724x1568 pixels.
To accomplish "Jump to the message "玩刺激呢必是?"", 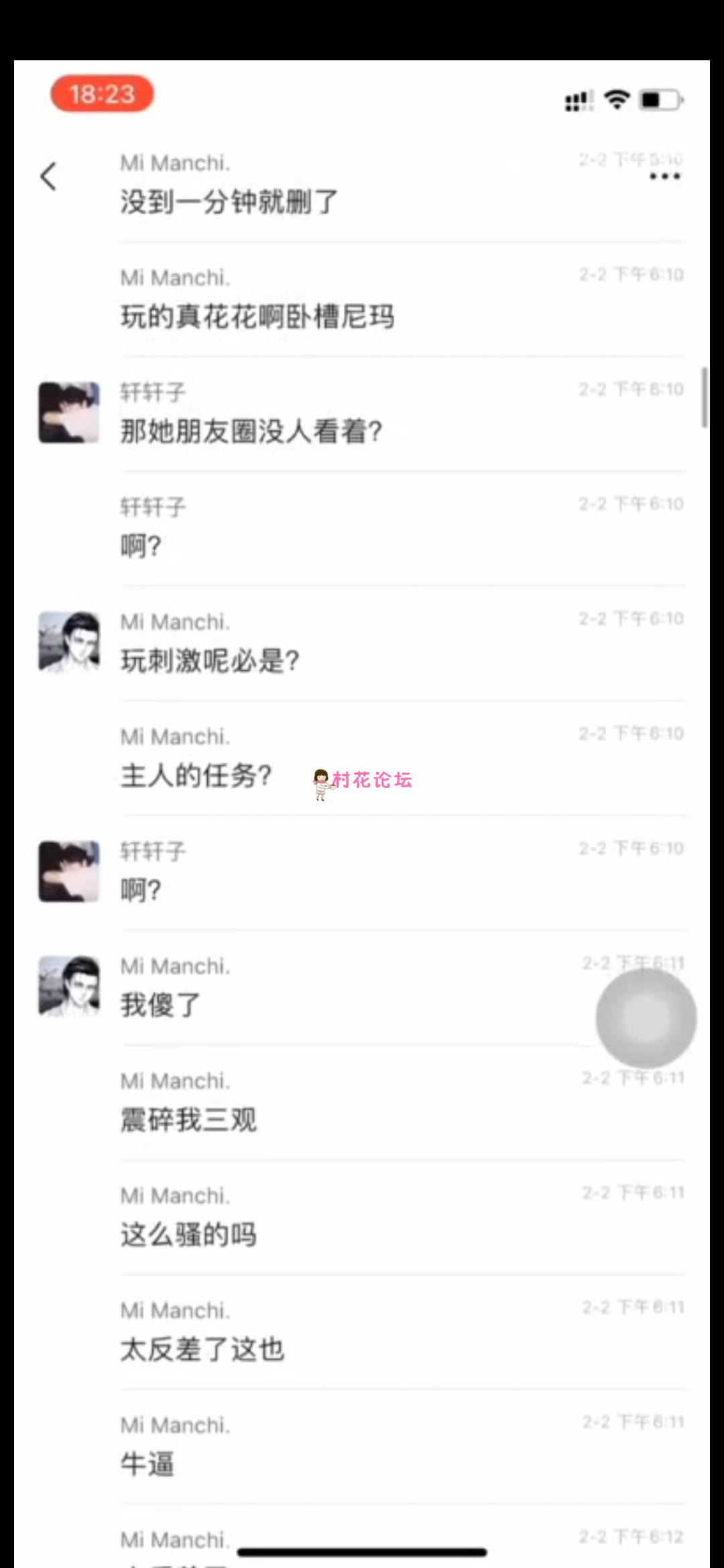I will (x=210, y=661).
